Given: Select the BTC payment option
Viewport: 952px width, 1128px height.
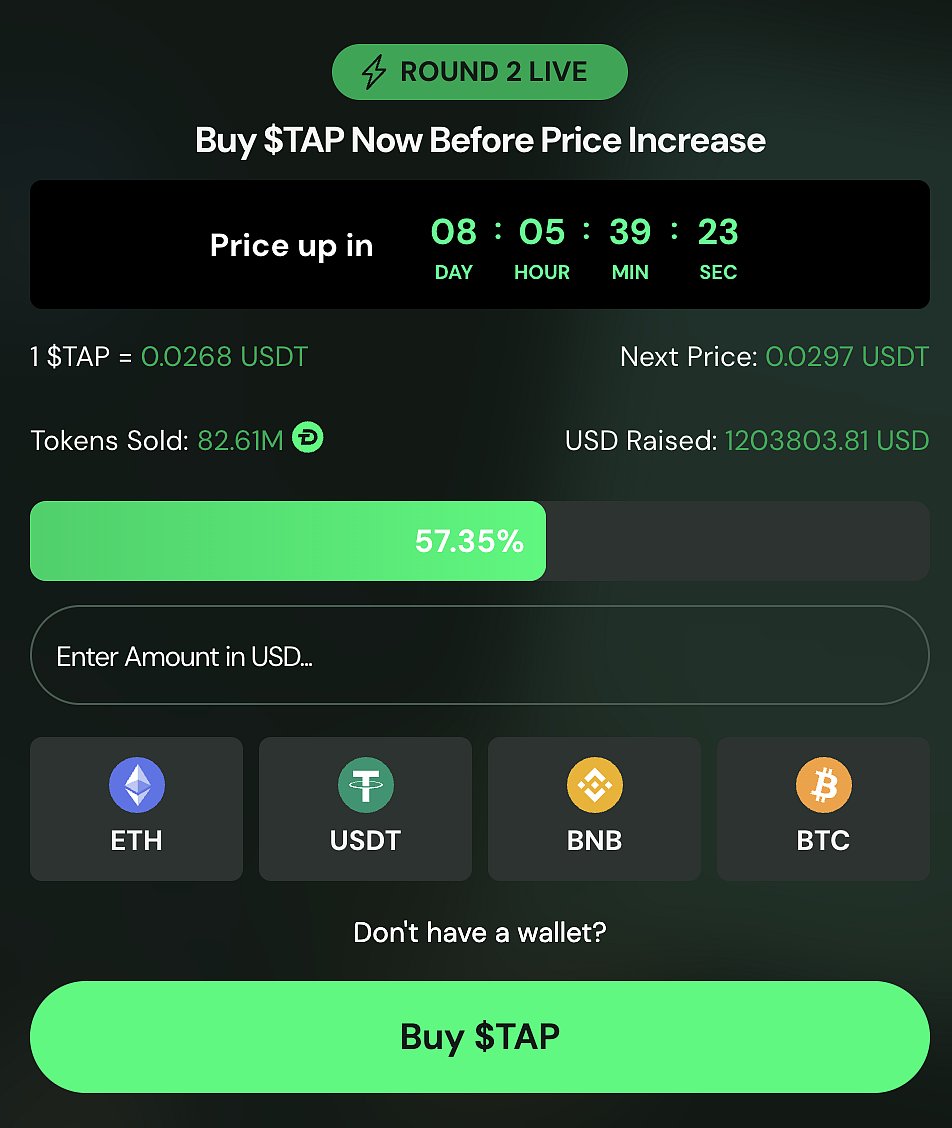Looking at the screenshot, I should tap(823, 808).
